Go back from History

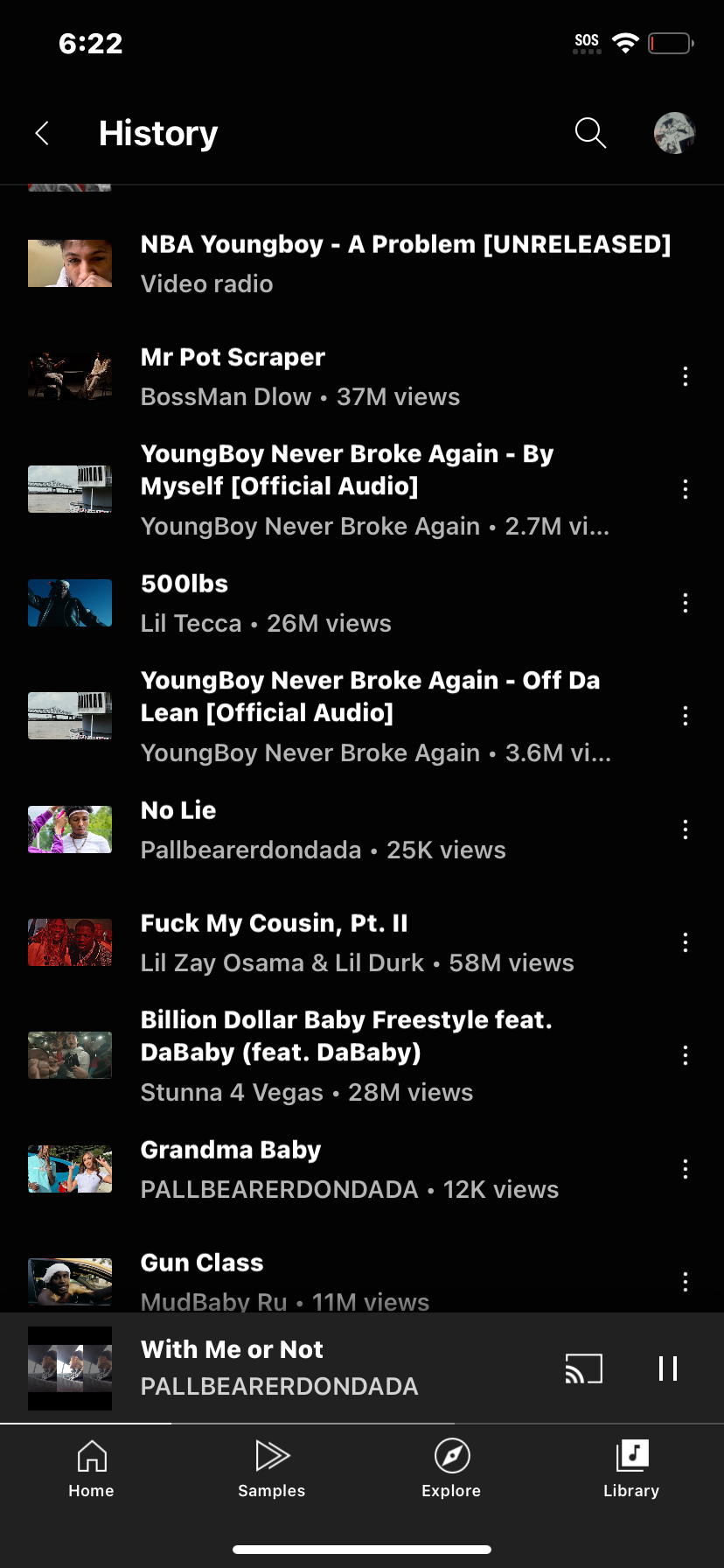click(41, 134)
